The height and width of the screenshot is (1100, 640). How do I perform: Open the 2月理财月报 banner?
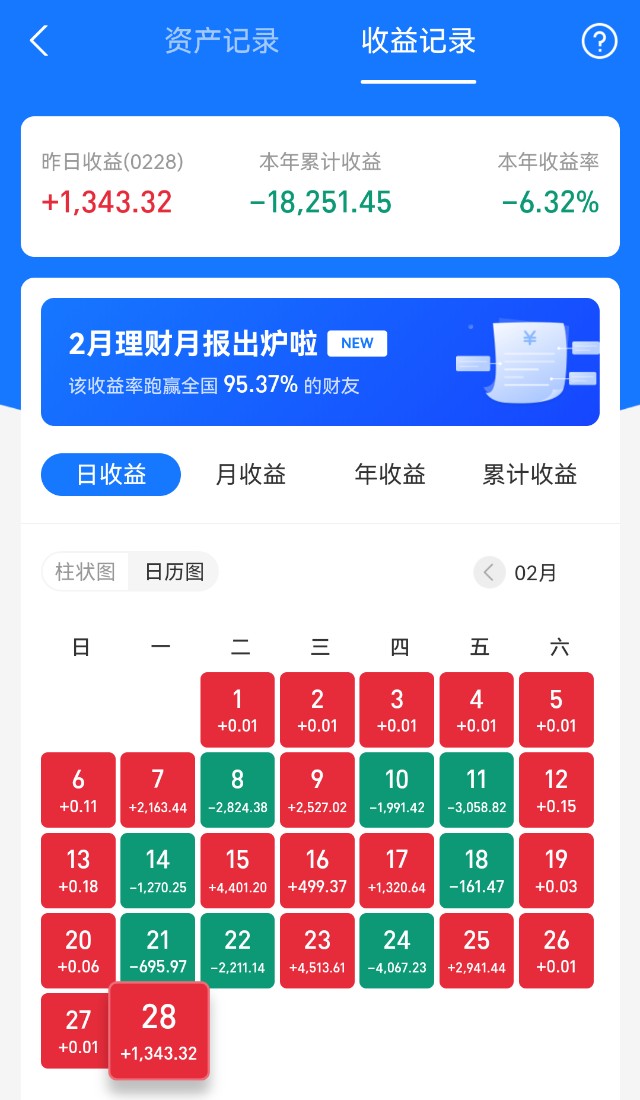click(x=320, y=362)
